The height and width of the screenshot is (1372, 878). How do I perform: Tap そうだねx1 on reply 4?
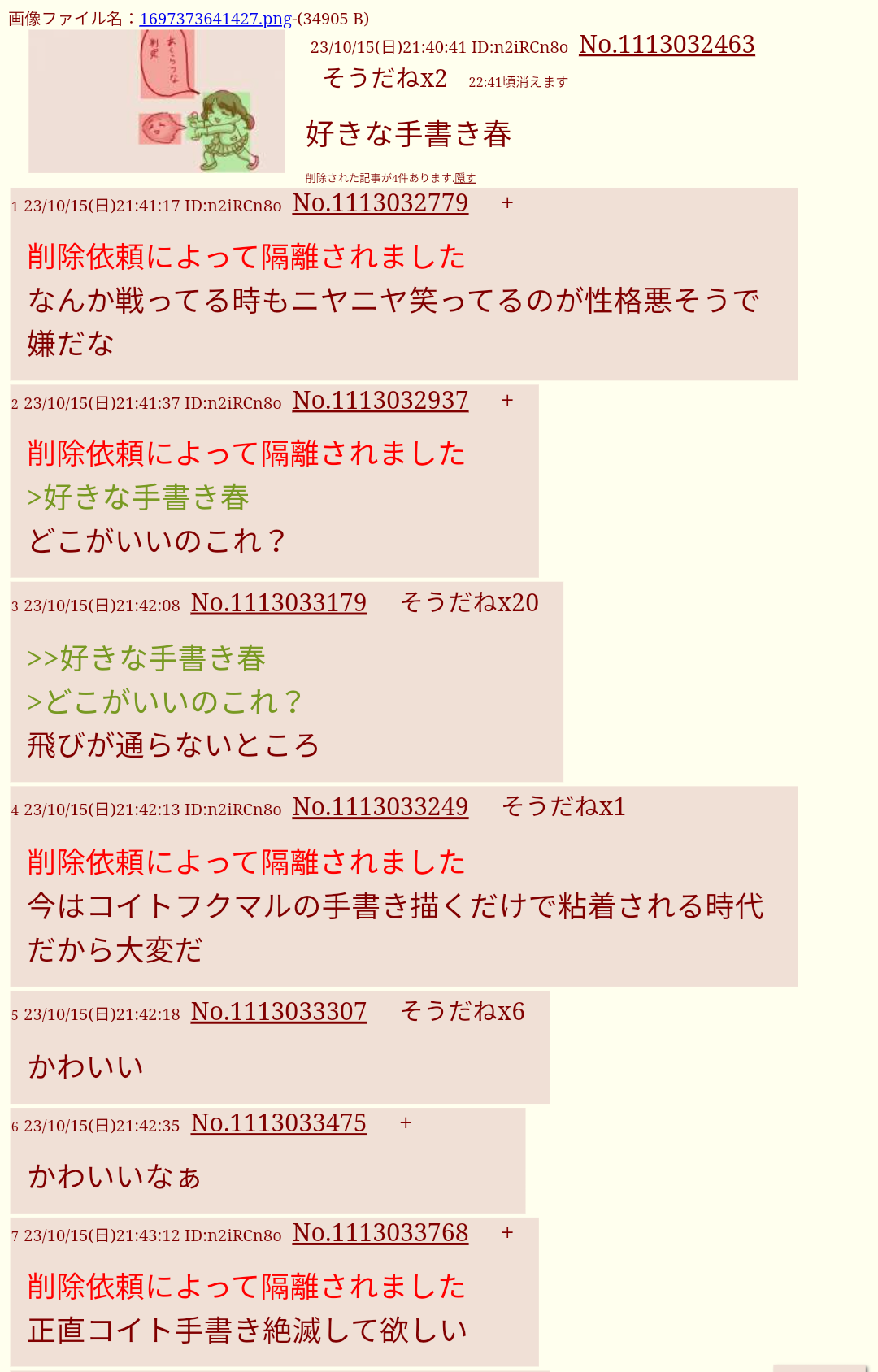tap(564, 807)
